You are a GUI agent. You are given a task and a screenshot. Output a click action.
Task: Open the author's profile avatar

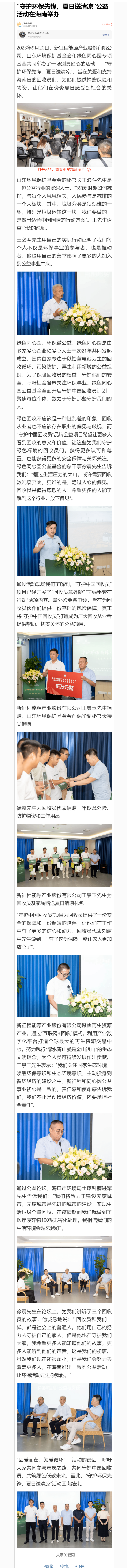click(19, 24)
